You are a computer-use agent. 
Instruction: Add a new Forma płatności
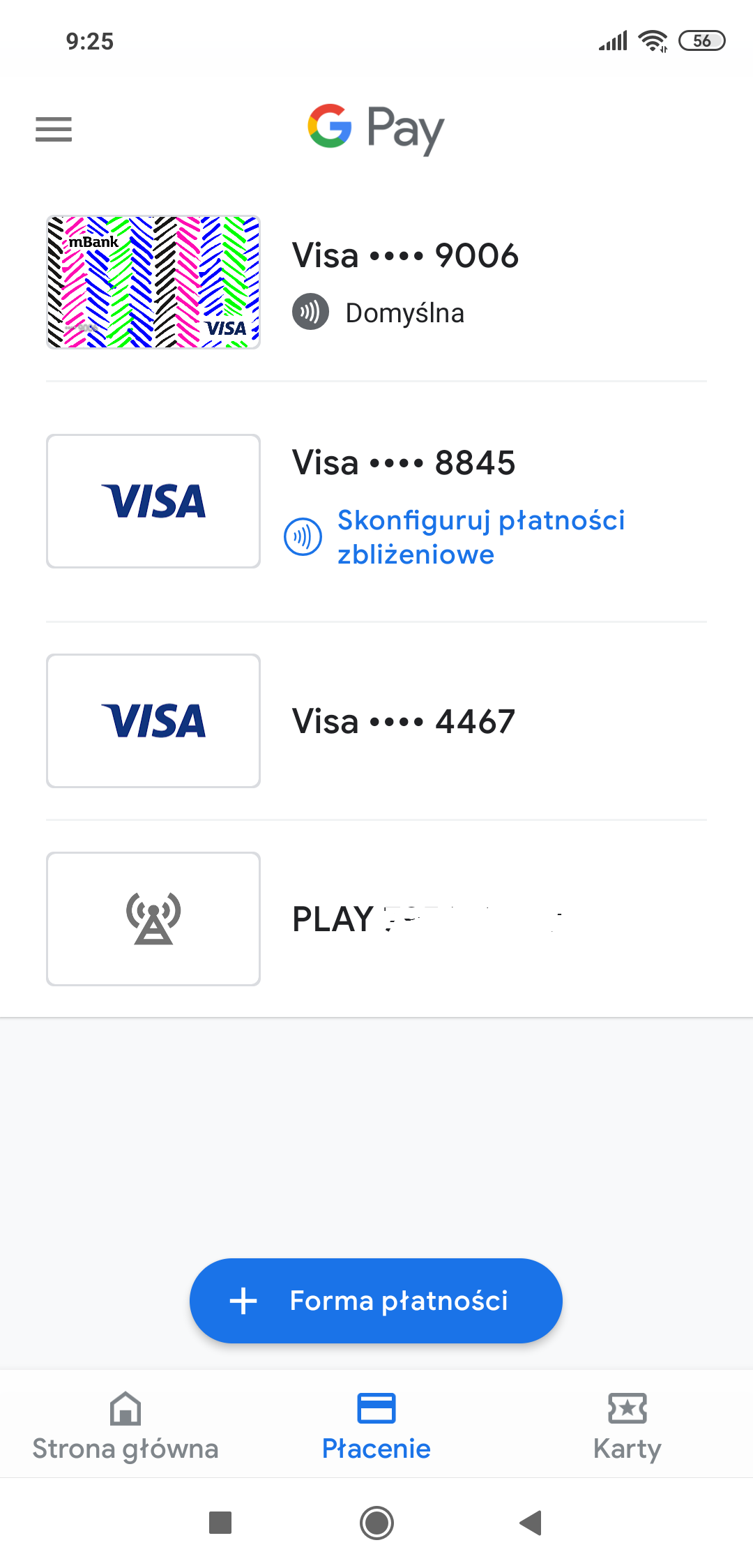tap(376, 1301)
